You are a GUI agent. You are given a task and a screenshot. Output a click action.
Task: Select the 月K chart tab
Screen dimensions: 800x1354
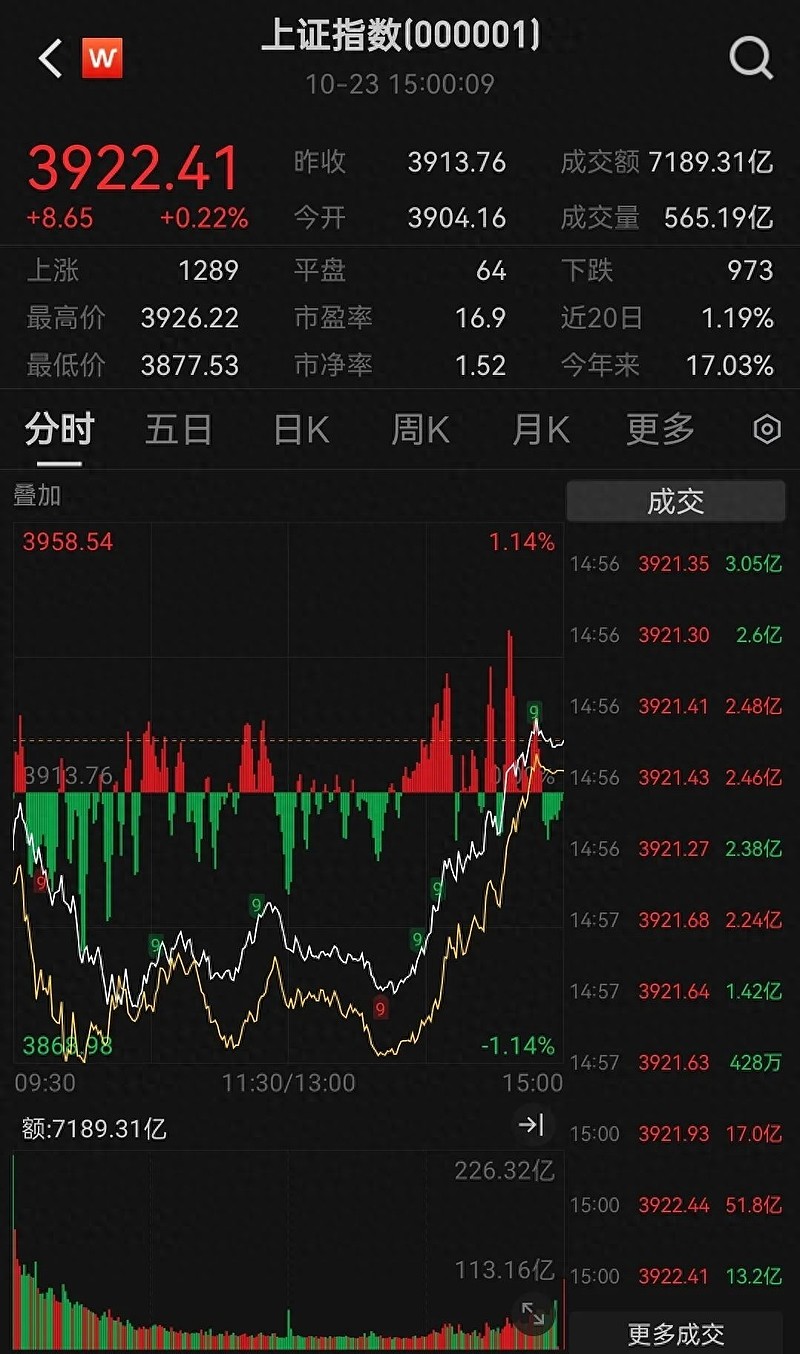pos(539,429)
